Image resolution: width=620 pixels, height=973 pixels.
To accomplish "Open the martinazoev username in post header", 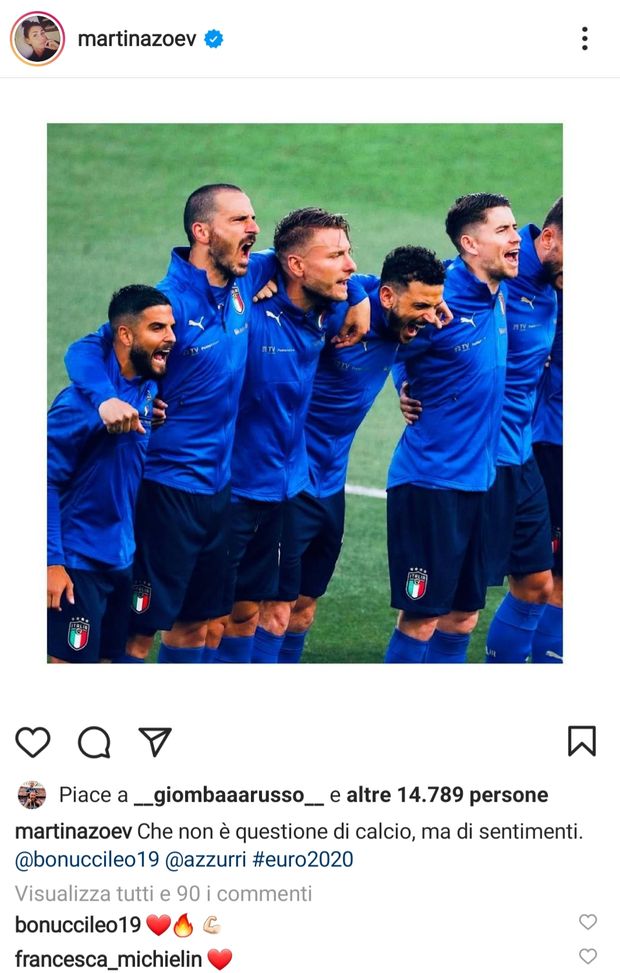I will 137,39.
